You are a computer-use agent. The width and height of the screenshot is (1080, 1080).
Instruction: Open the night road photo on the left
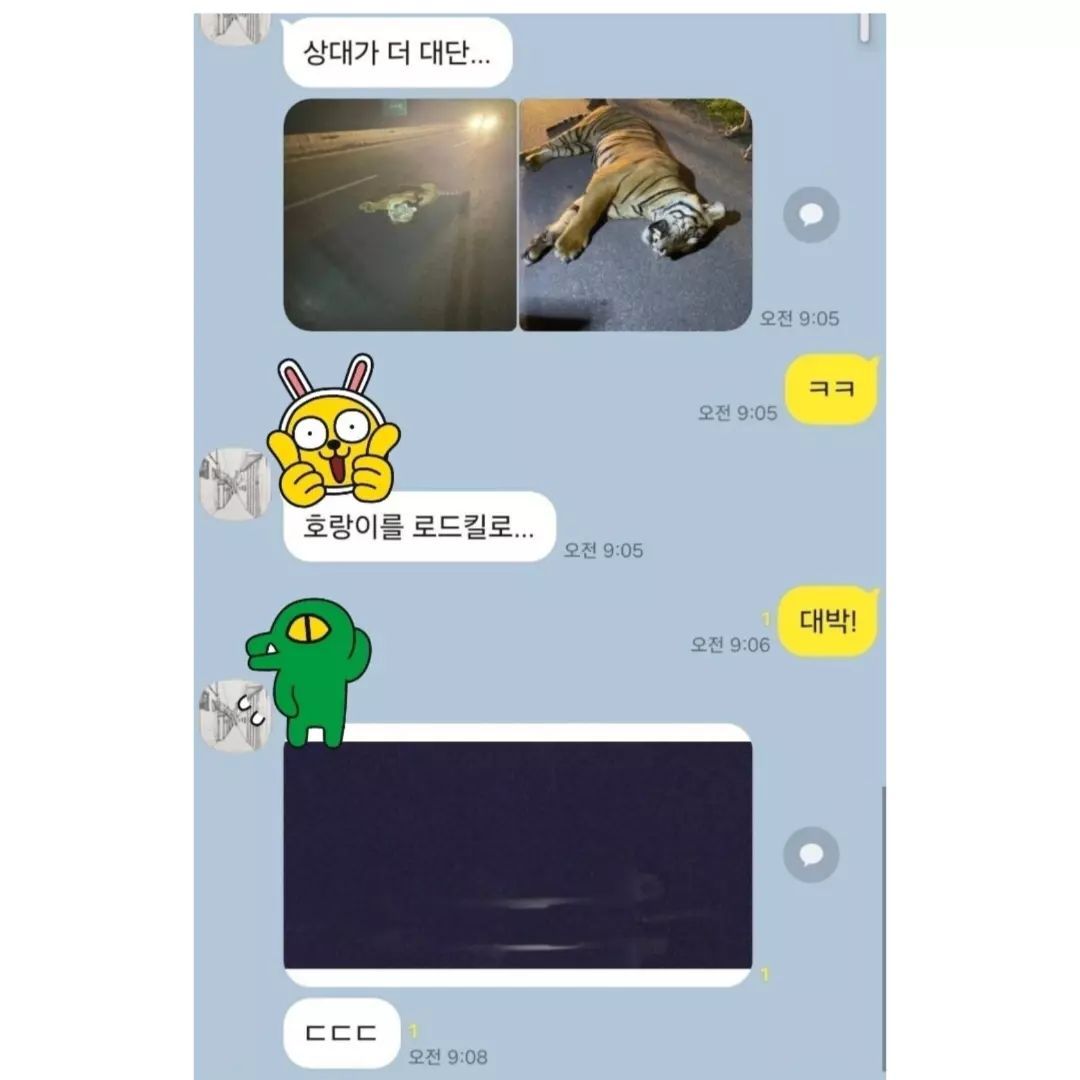(x=400, y=214)
